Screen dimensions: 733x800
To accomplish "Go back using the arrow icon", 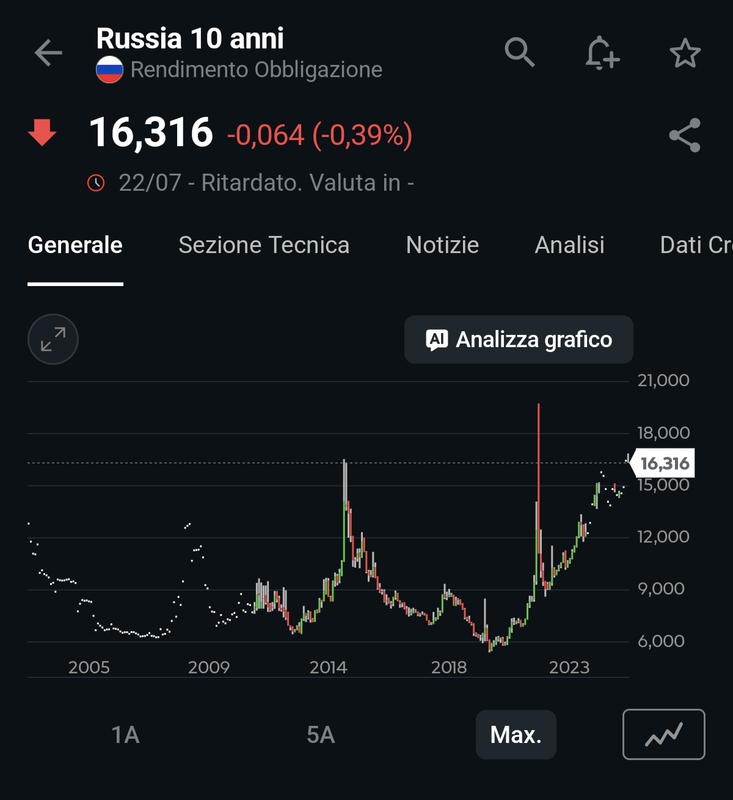I will 48,53.
